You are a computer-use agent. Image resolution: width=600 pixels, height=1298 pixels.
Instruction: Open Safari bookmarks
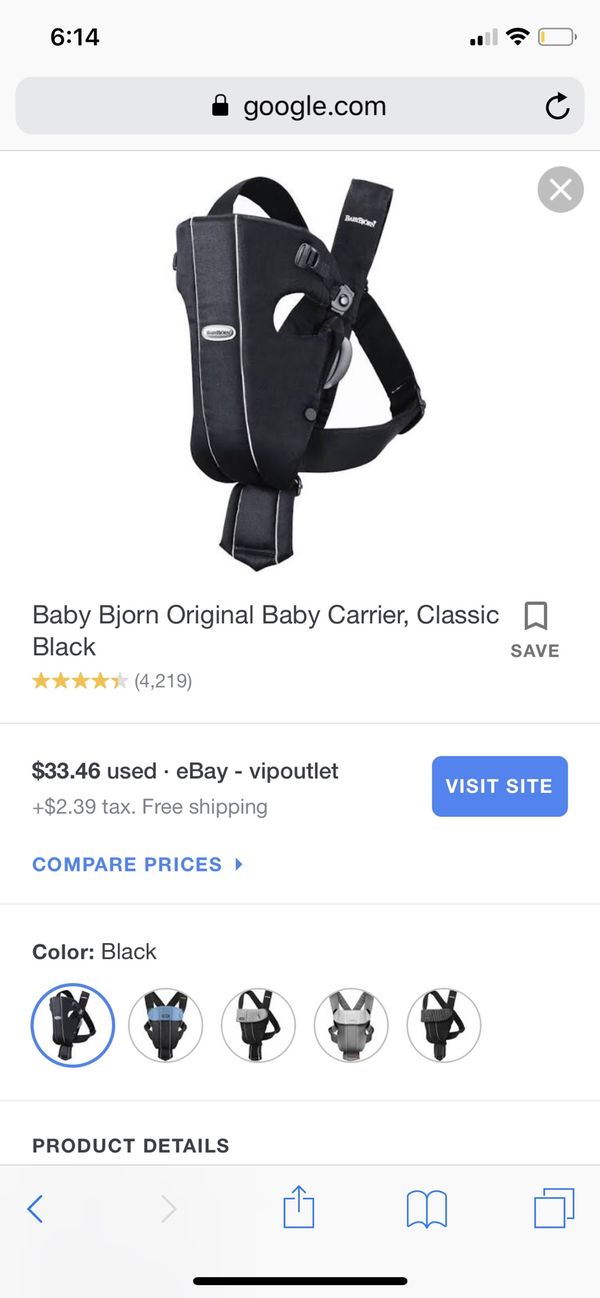pyautogui.click(x=427, y=1211)
